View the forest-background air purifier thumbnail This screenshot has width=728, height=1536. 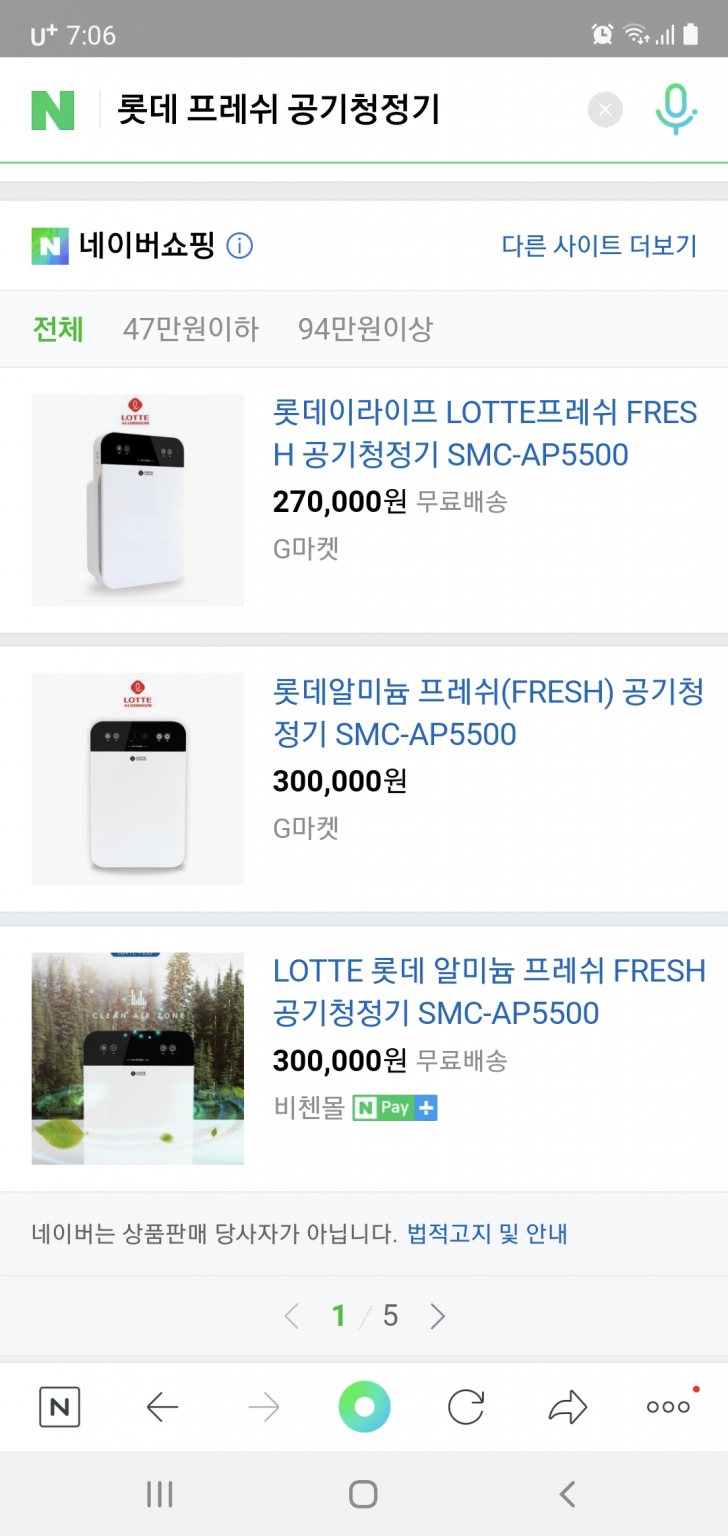(x=138, y=1058)
